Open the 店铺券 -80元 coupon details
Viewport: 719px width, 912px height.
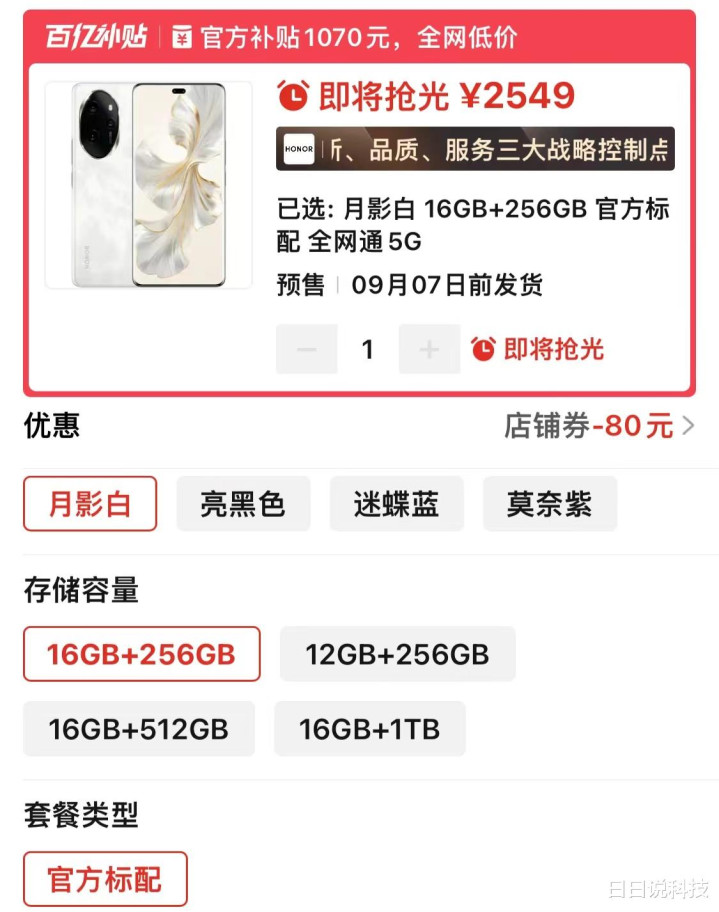coord(598,426)
